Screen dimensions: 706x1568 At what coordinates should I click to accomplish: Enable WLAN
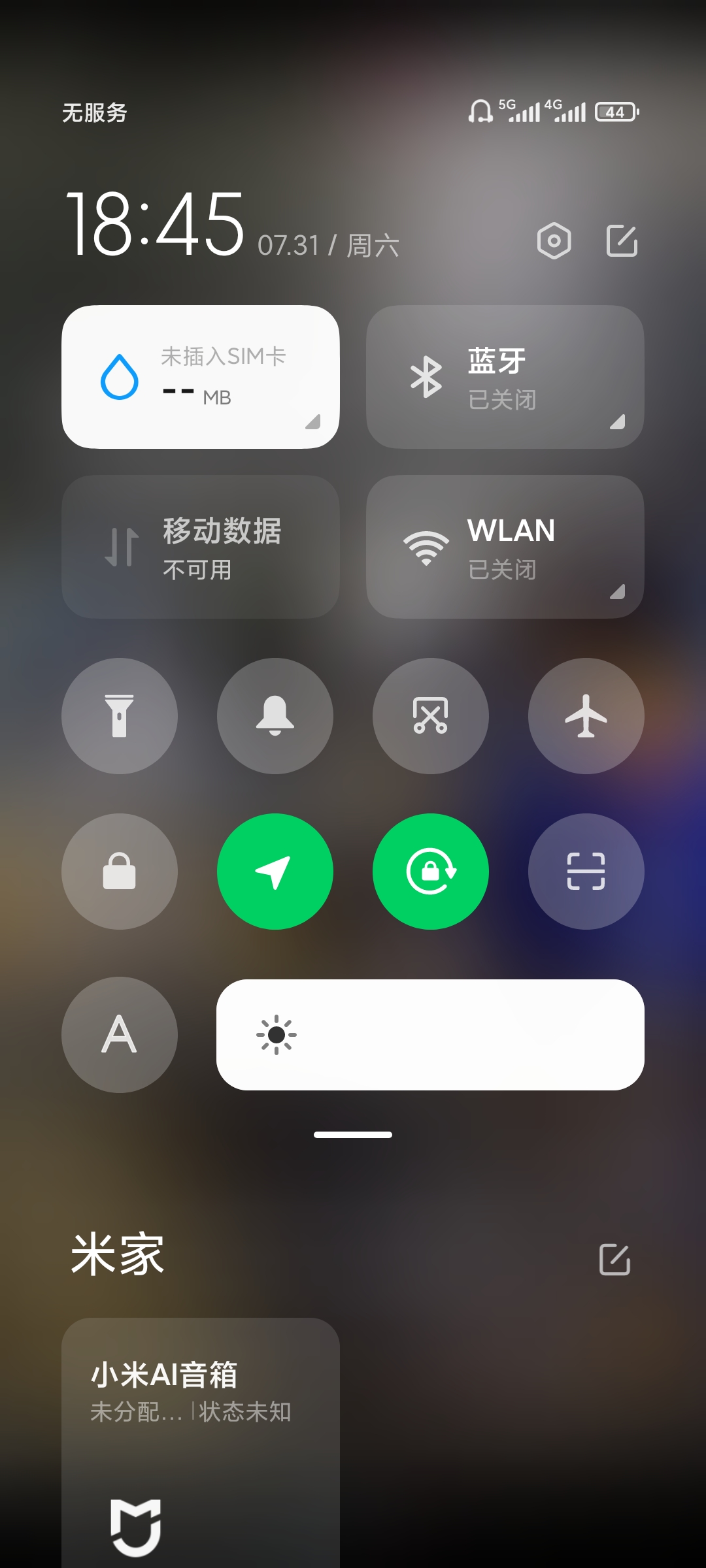tap(505, 547)
